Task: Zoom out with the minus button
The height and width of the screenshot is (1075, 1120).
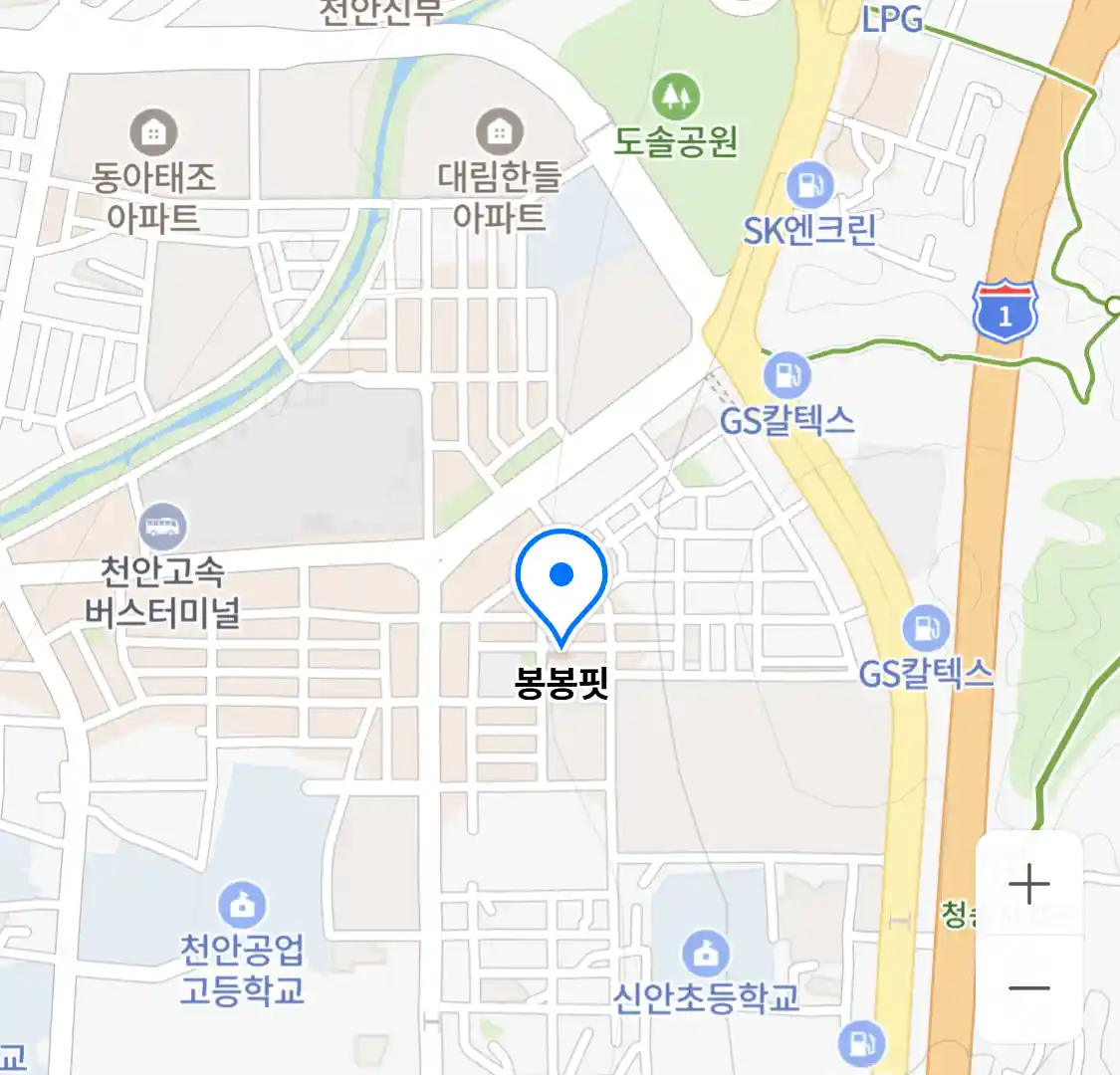Action: [x=1028, y=988]
